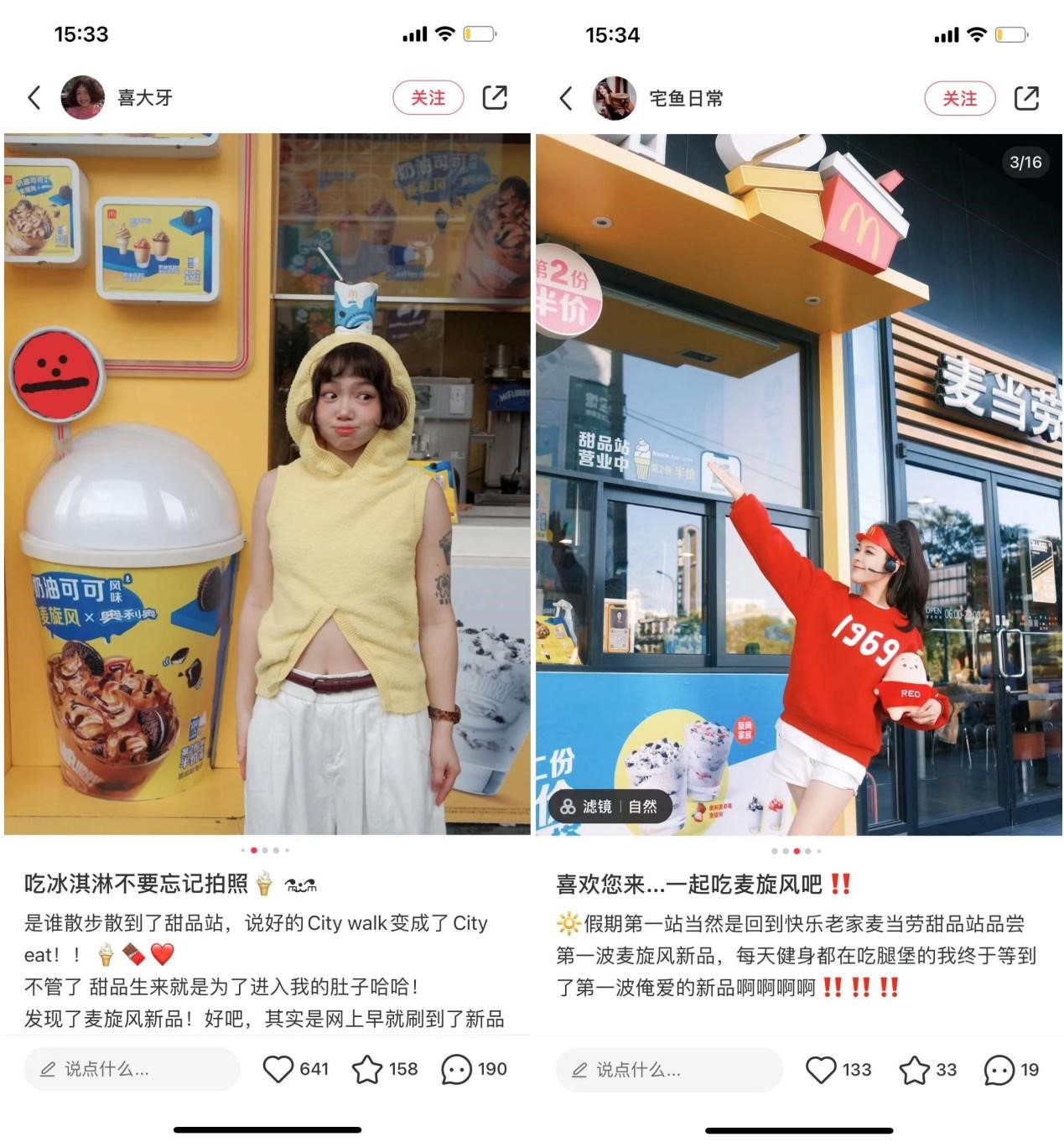Image resolution: width=1064 pixels, height=1147 pixels.
Task: Like the post by 喜大牙
Action: pos(278,1069)
